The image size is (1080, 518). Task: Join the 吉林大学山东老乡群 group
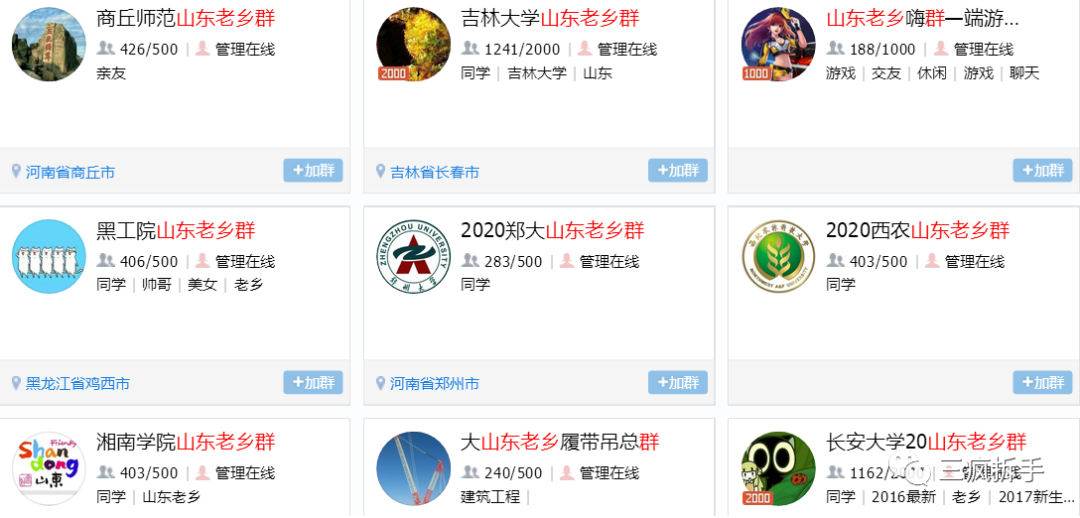point(678,171)
